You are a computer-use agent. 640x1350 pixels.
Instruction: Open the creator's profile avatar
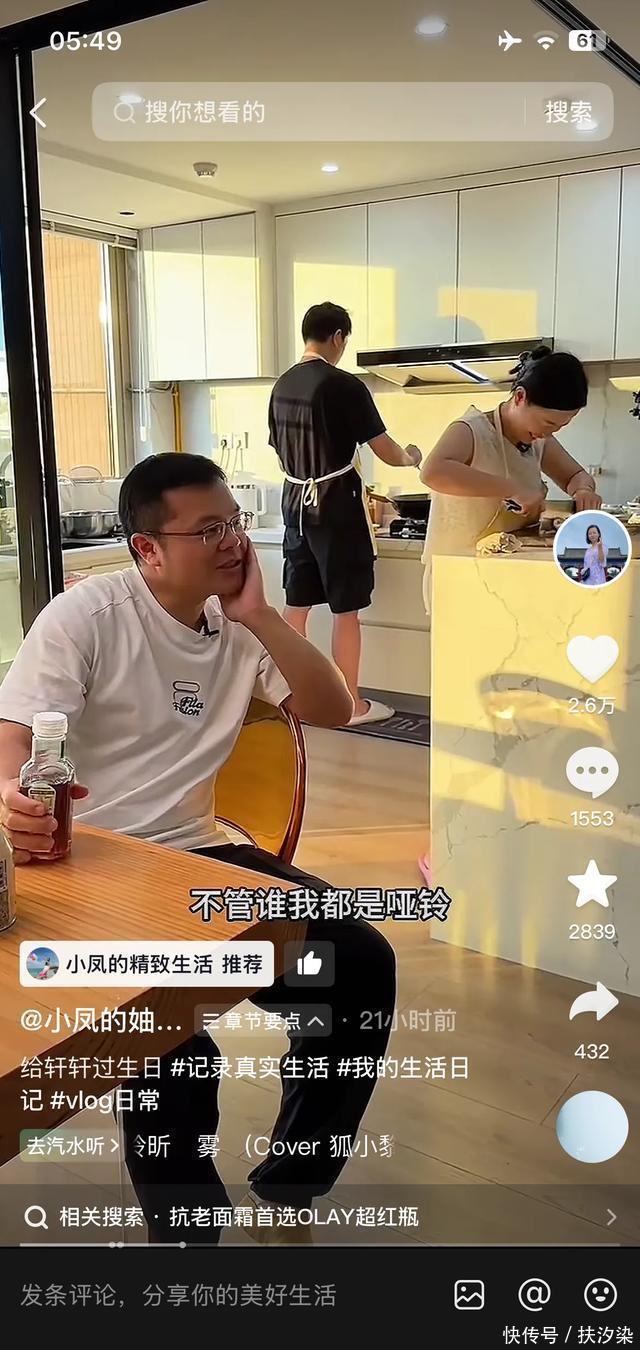(x=591, y=549)
